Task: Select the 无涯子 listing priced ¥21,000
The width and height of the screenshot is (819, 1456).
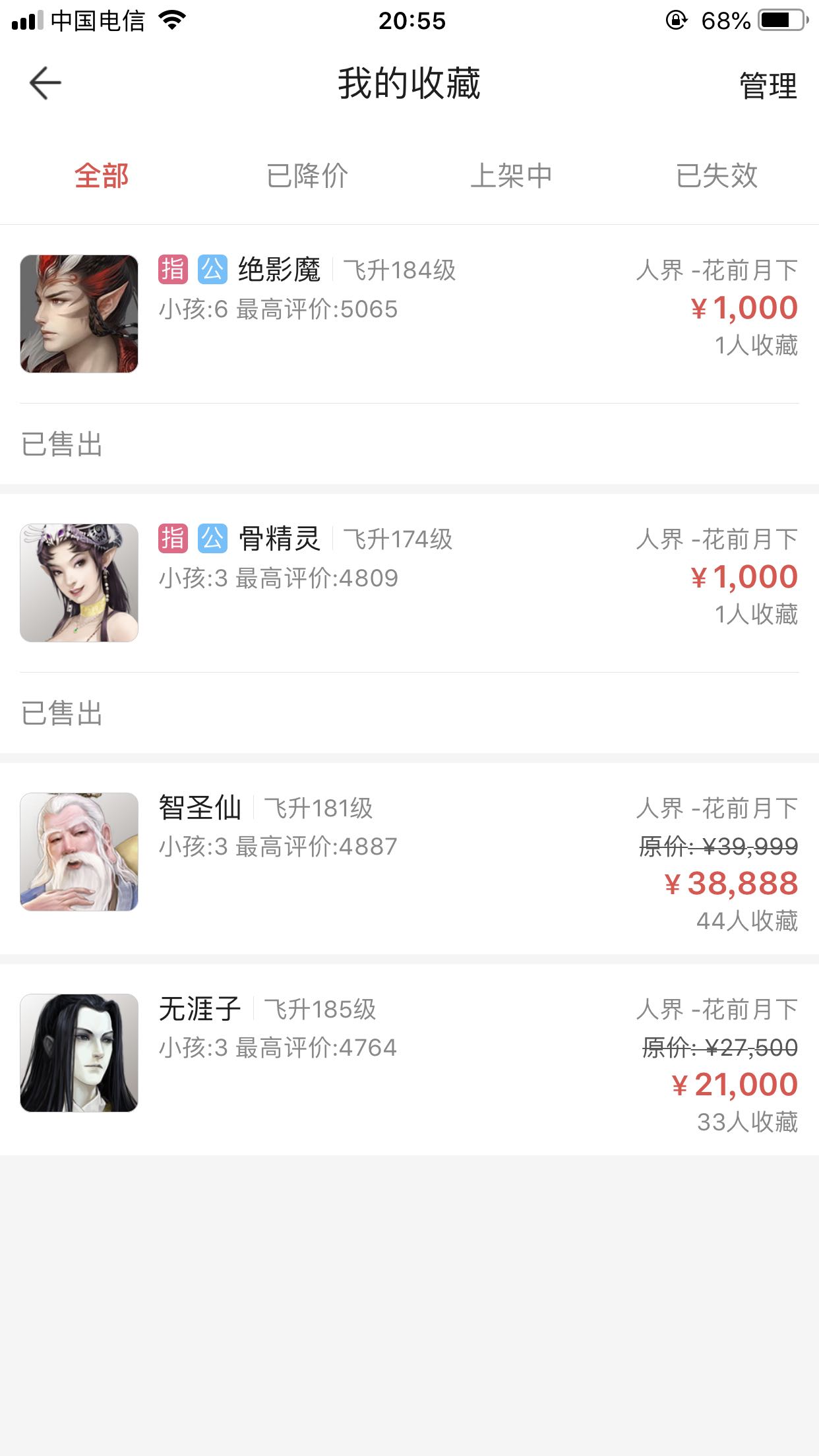Action: click(409, 1058)
